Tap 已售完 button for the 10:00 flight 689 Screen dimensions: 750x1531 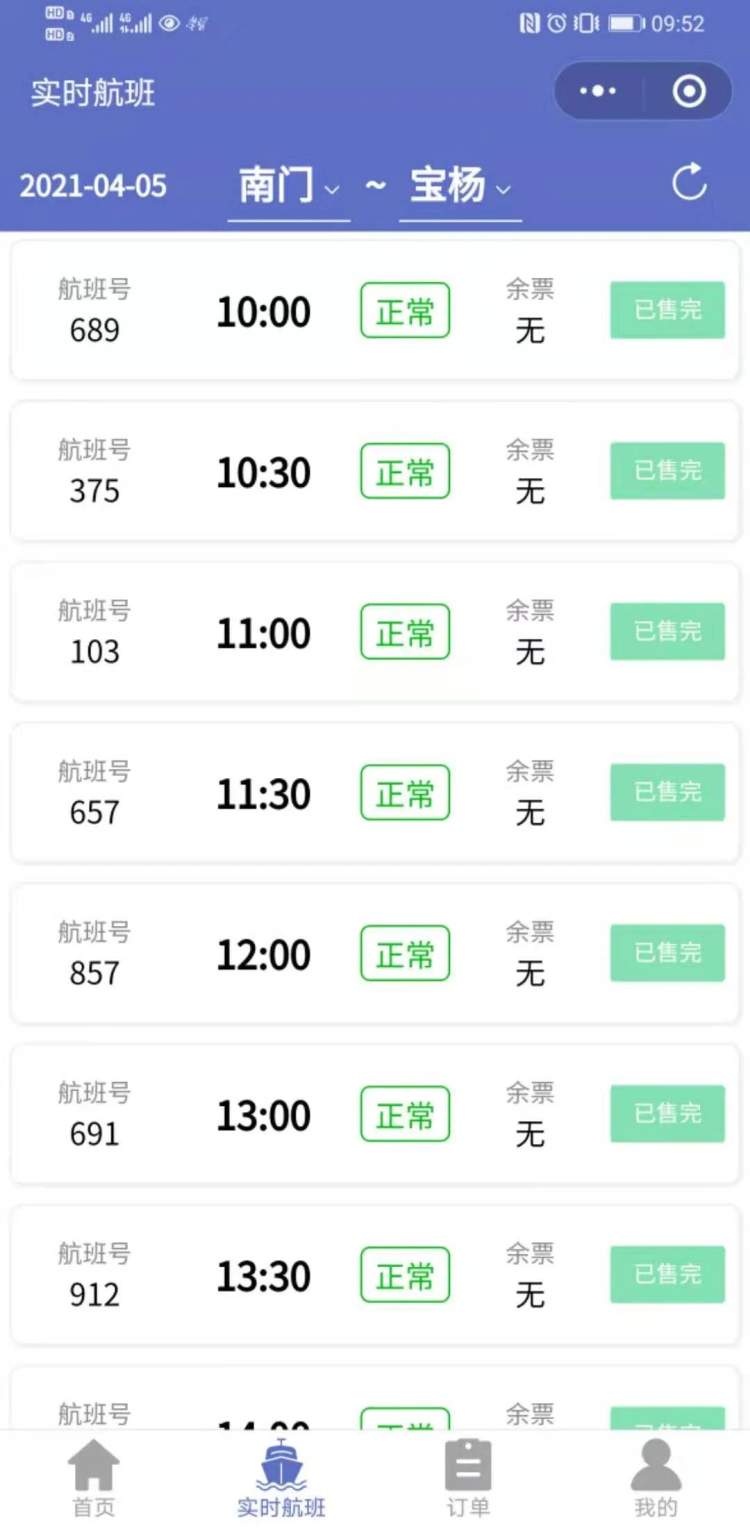pyautogui.click(x=667, y=310)
